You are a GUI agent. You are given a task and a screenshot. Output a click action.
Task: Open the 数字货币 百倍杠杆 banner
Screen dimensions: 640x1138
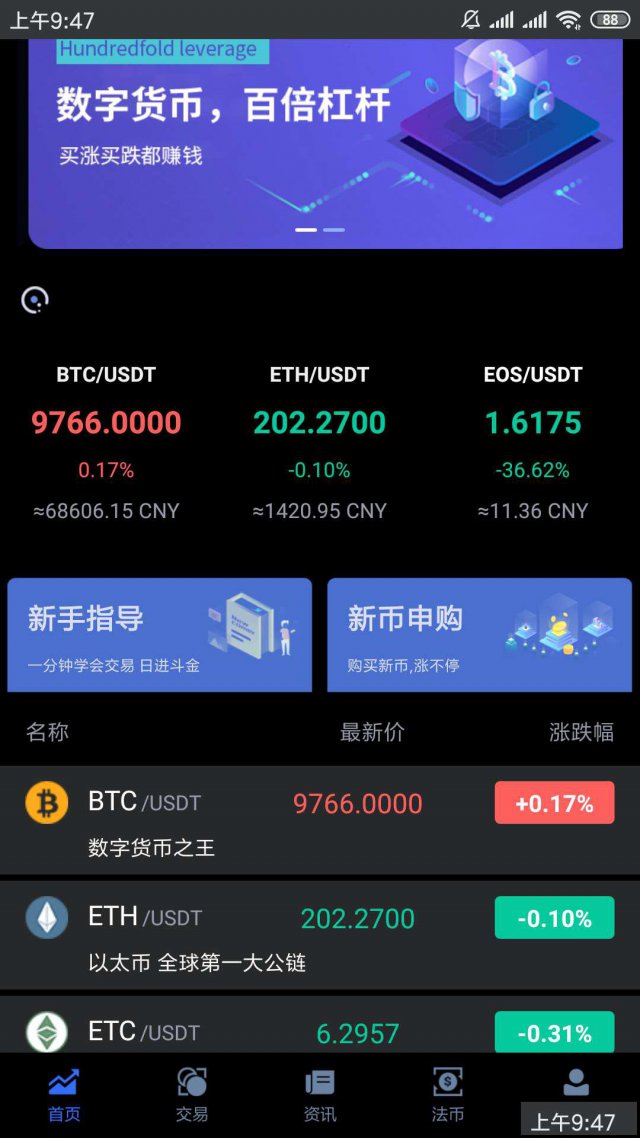coord(325,145)
